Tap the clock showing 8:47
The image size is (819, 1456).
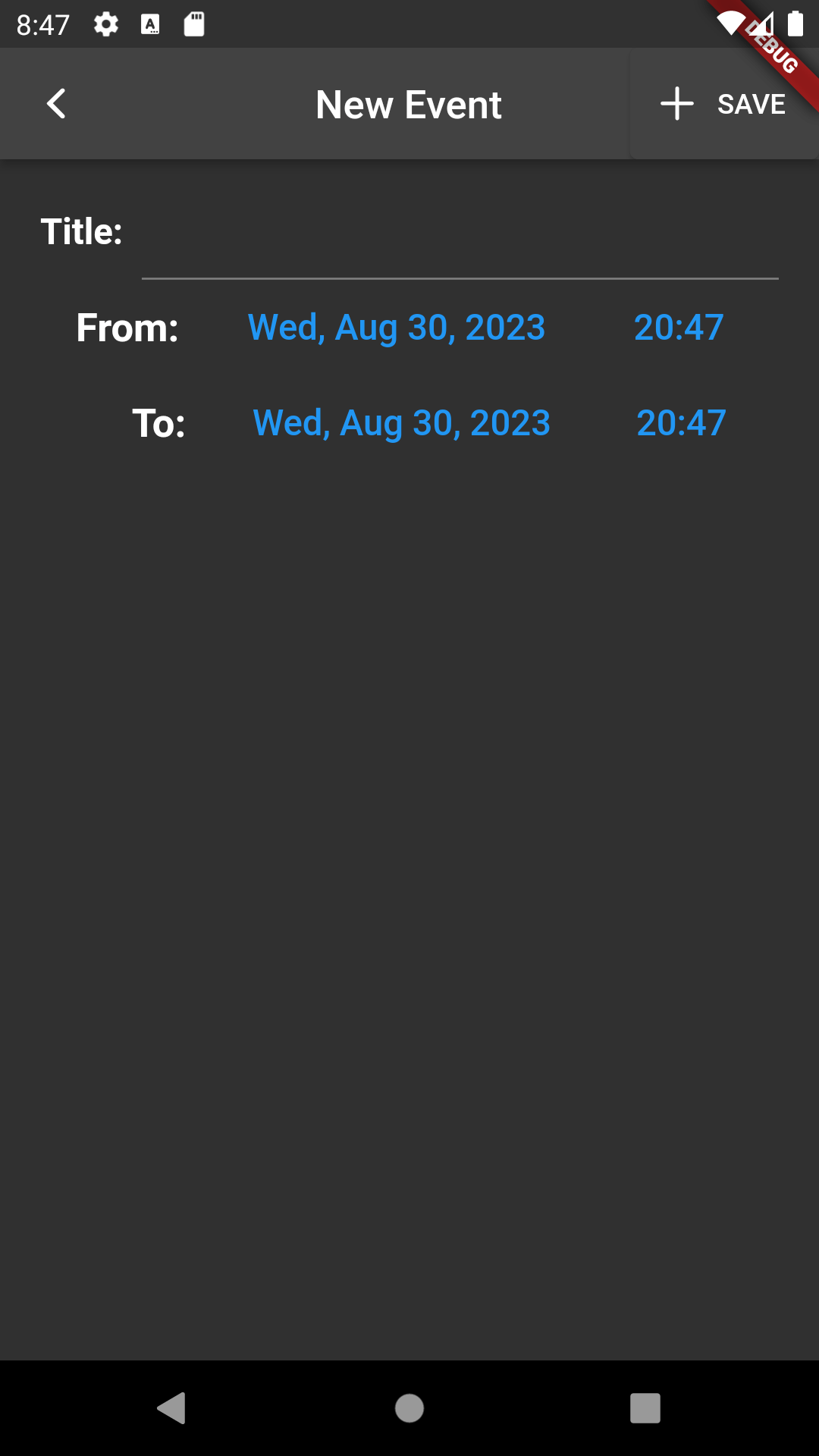coord(42,24)
